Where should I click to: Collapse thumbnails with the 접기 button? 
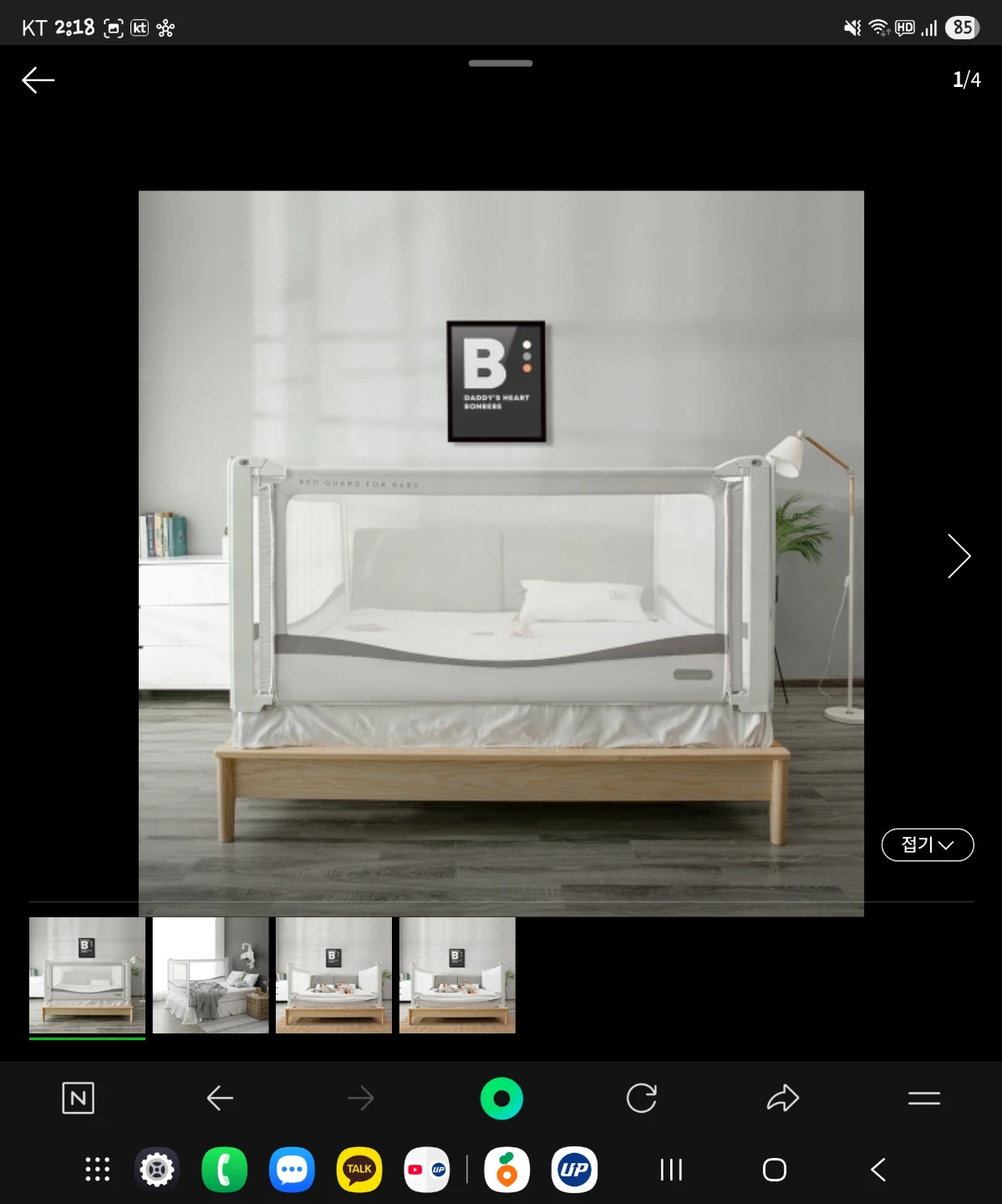point(927,844)
